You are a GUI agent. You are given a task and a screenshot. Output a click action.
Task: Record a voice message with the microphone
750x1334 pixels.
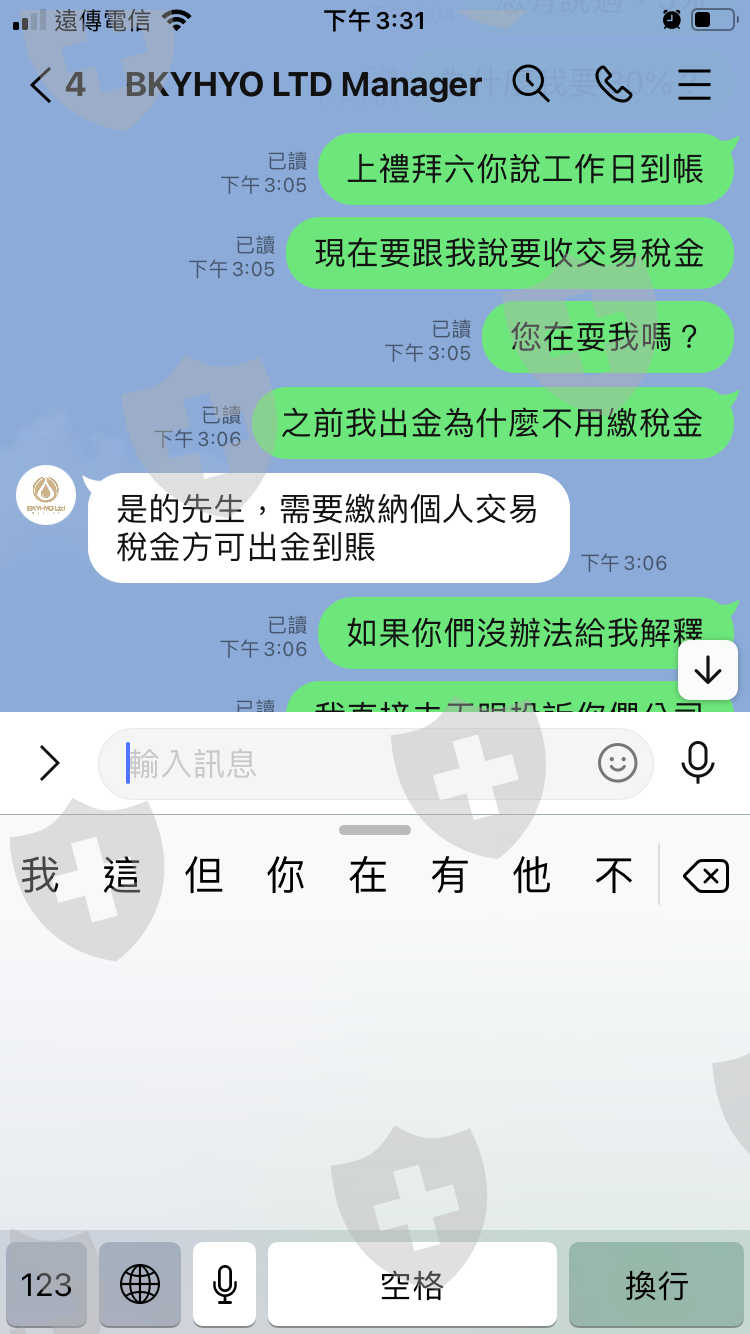click(698, 763)
